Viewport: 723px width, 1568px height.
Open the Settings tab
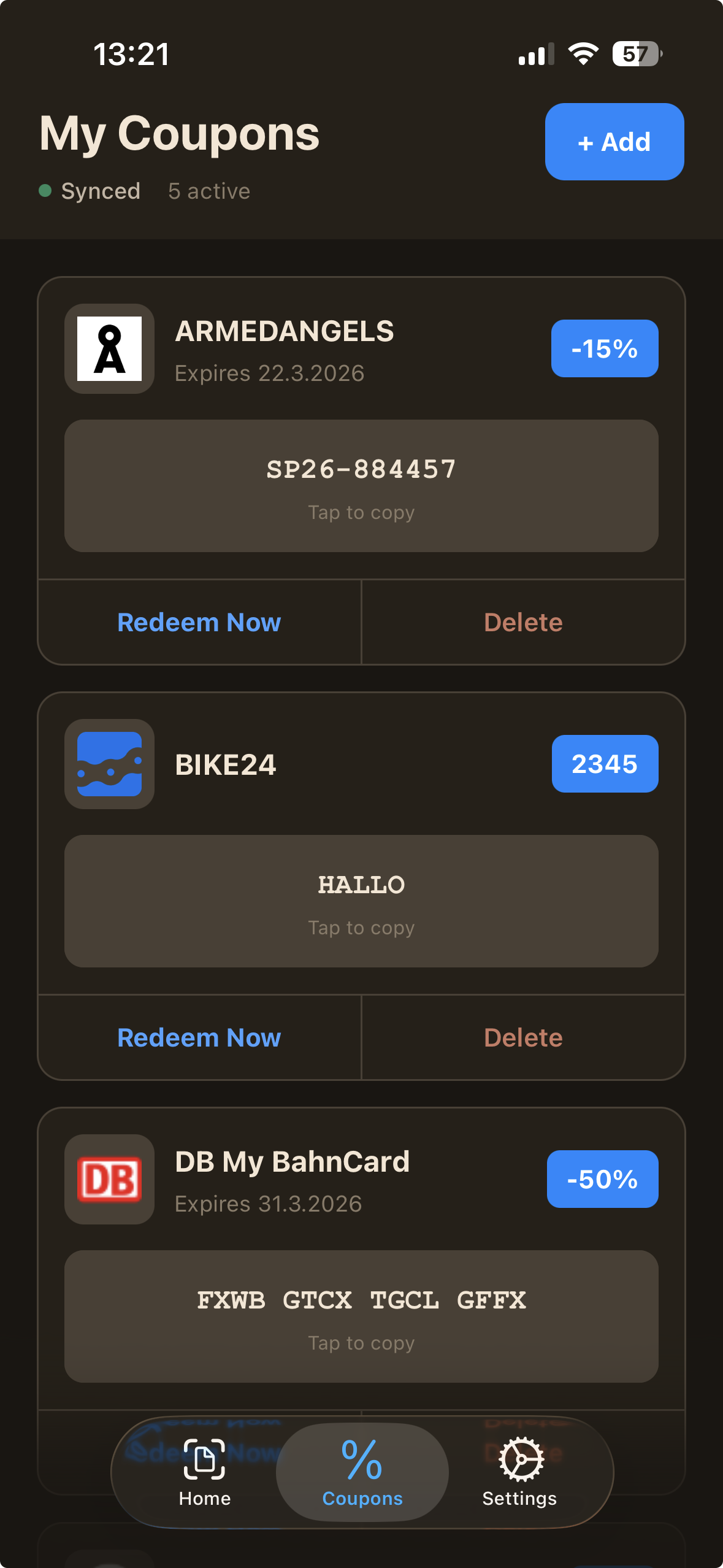[519, 1472]
